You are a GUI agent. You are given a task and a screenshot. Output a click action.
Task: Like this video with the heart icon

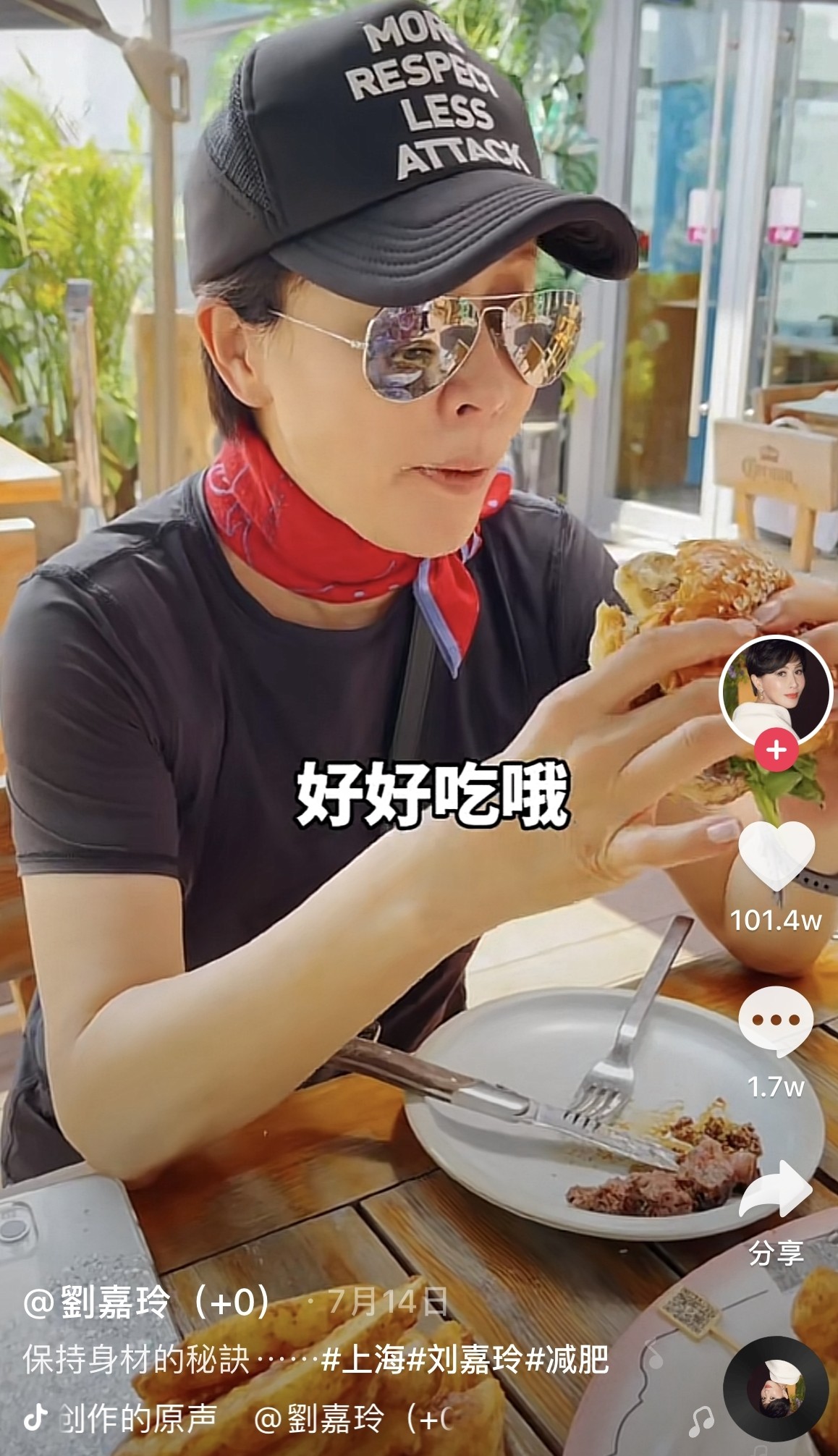pos(776,855)
